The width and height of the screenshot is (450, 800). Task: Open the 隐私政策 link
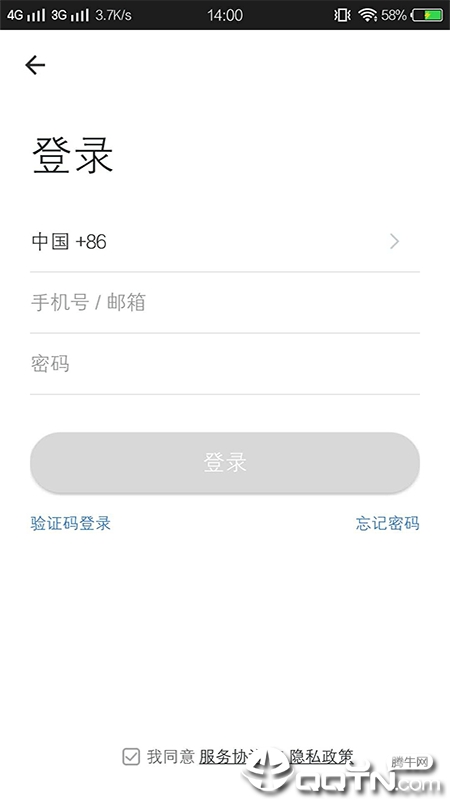(321, 757)
